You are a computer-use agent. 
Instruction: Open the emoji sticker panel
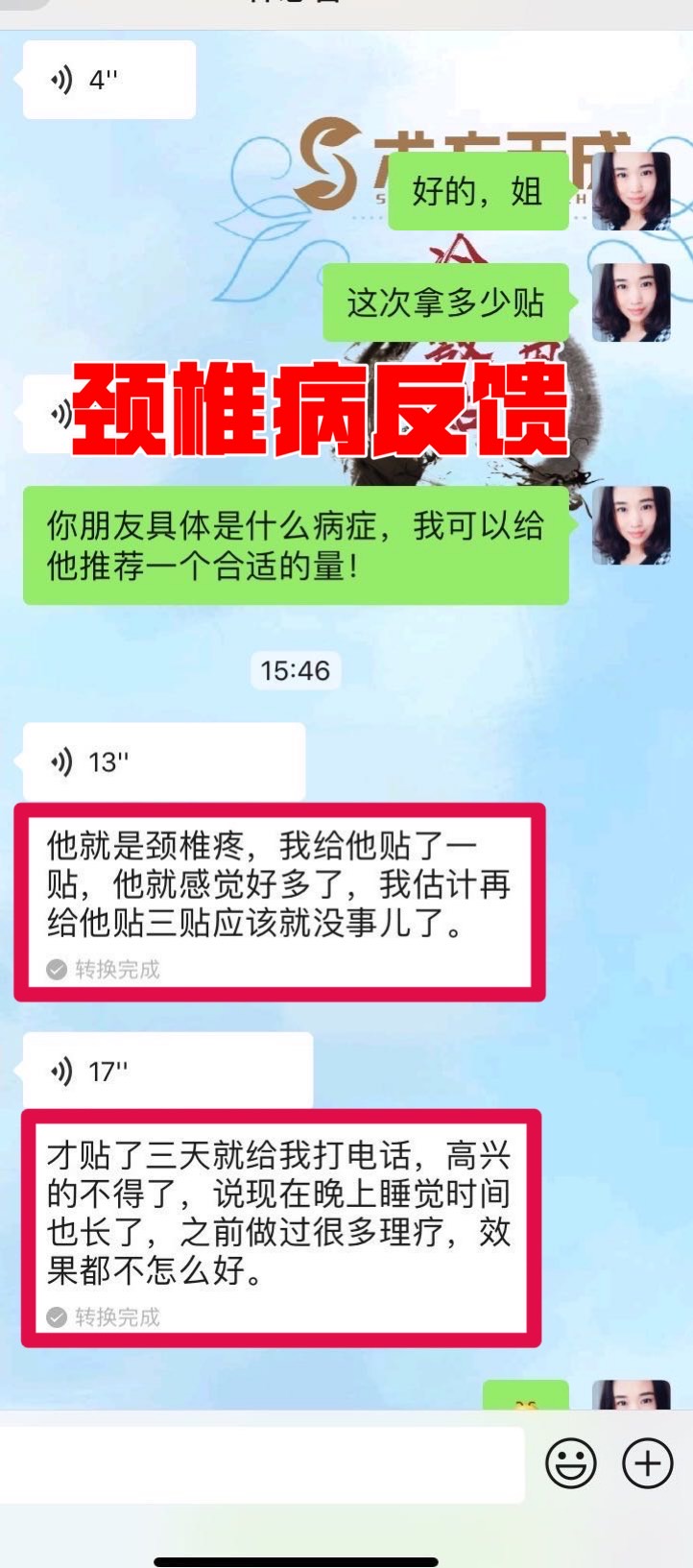click(571, 1464)
